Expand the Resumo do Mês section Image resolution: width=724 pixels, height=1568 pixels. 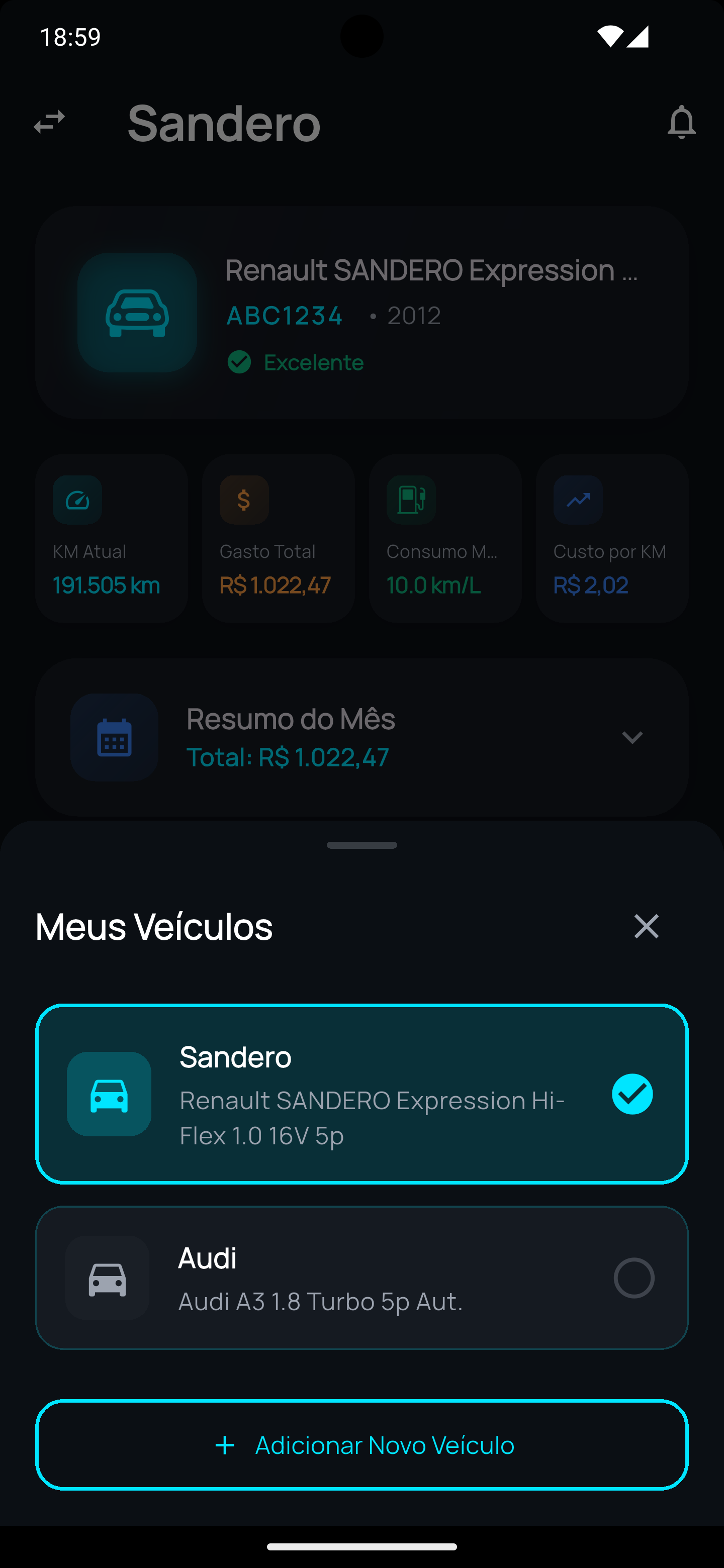point(632,737)
